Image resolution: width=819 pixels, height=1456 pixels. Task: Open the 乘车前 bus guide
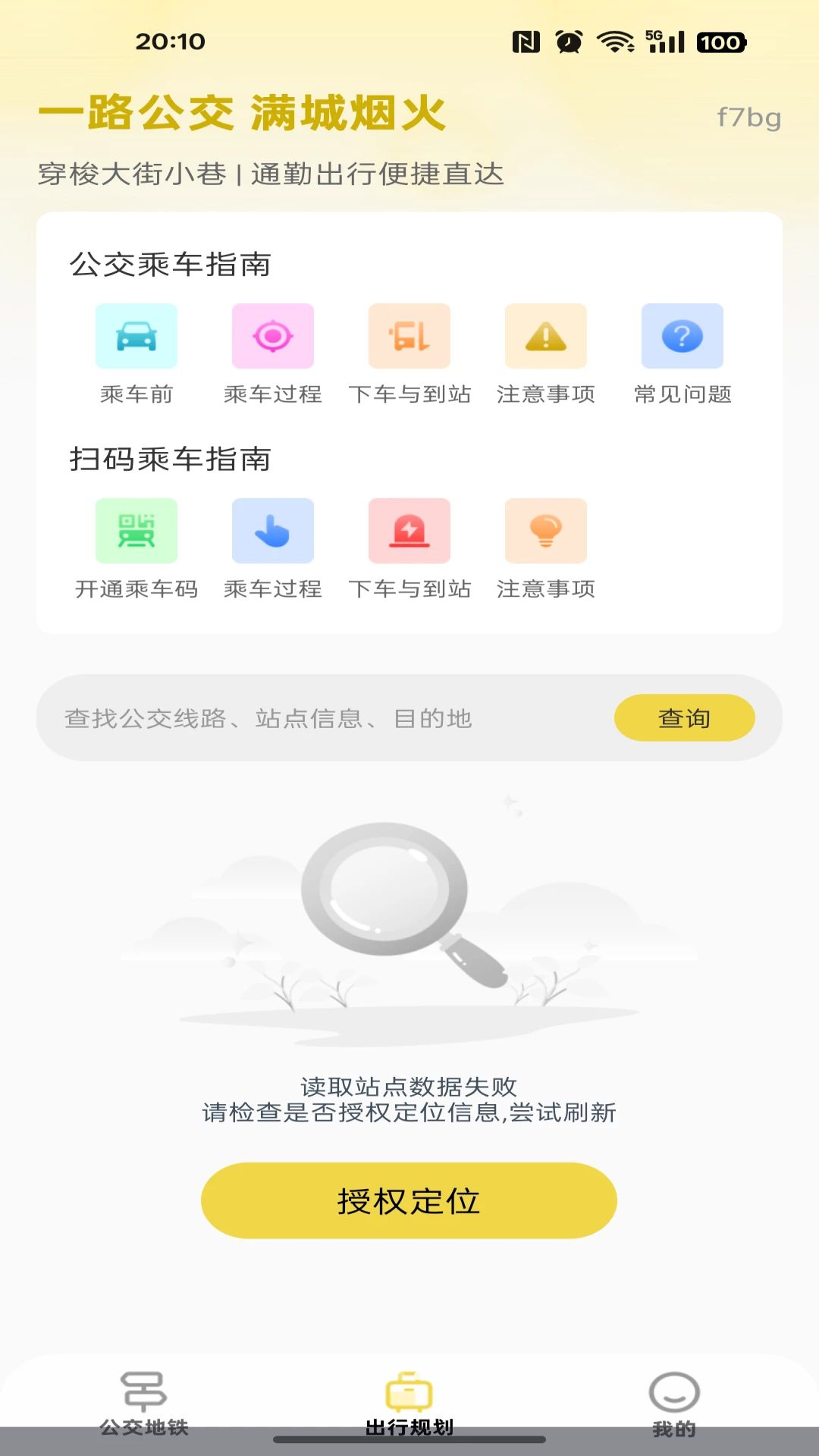tap(136, 355)
